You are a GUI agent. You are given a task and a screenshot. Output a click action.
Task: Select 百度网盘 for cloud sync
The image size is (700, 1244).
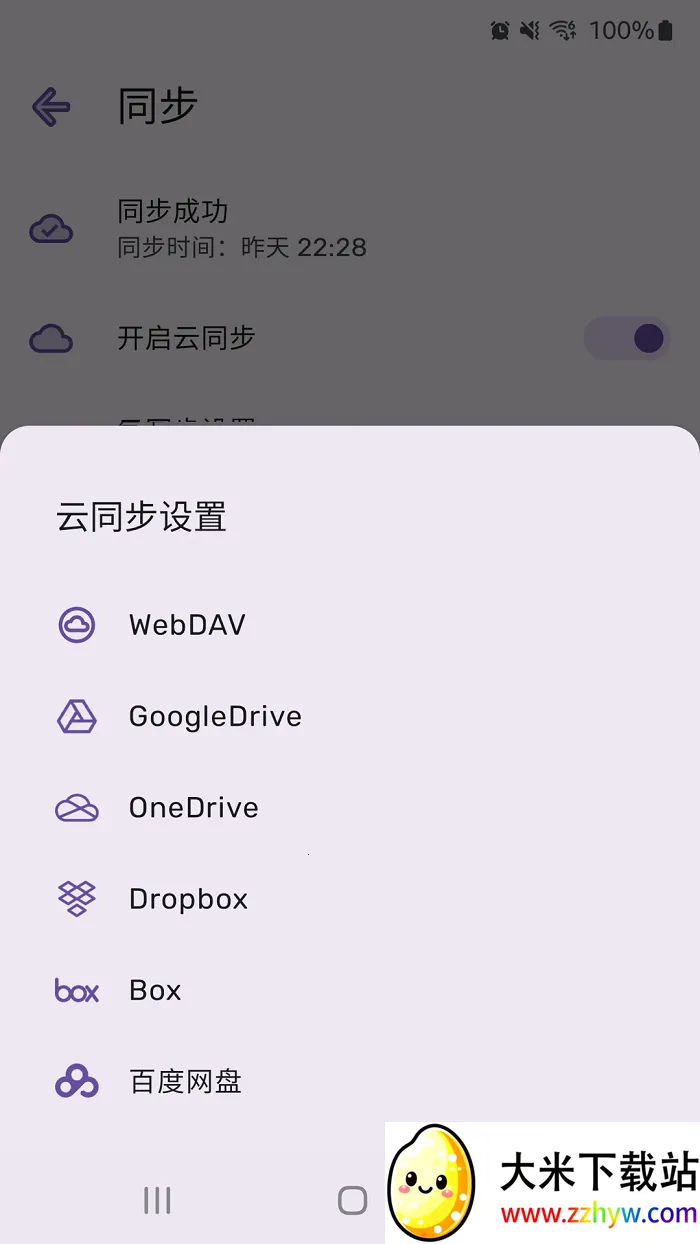(185, 1082)
